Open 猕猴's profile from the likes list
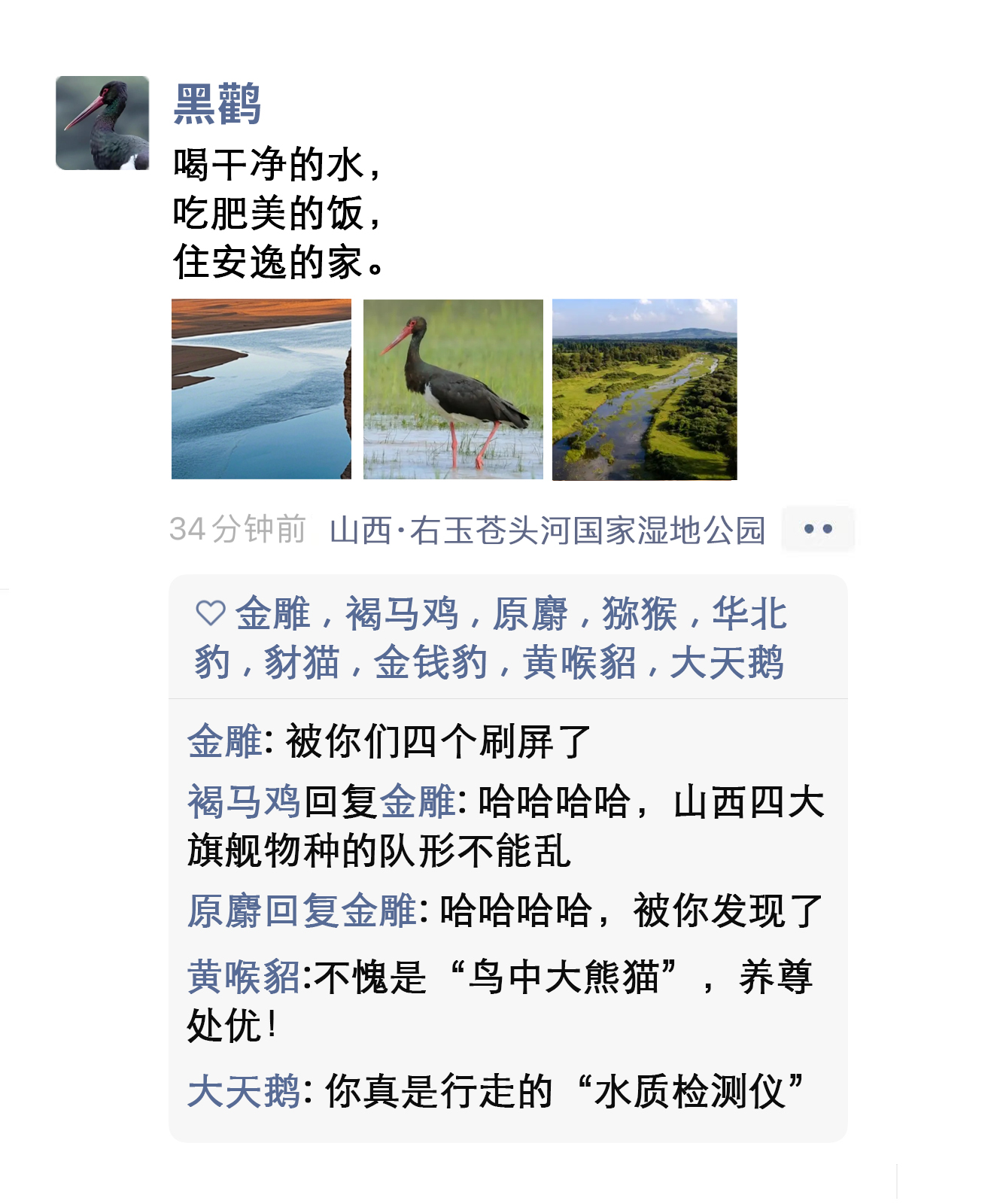The image size is (1000, 1204). (640, 613)
